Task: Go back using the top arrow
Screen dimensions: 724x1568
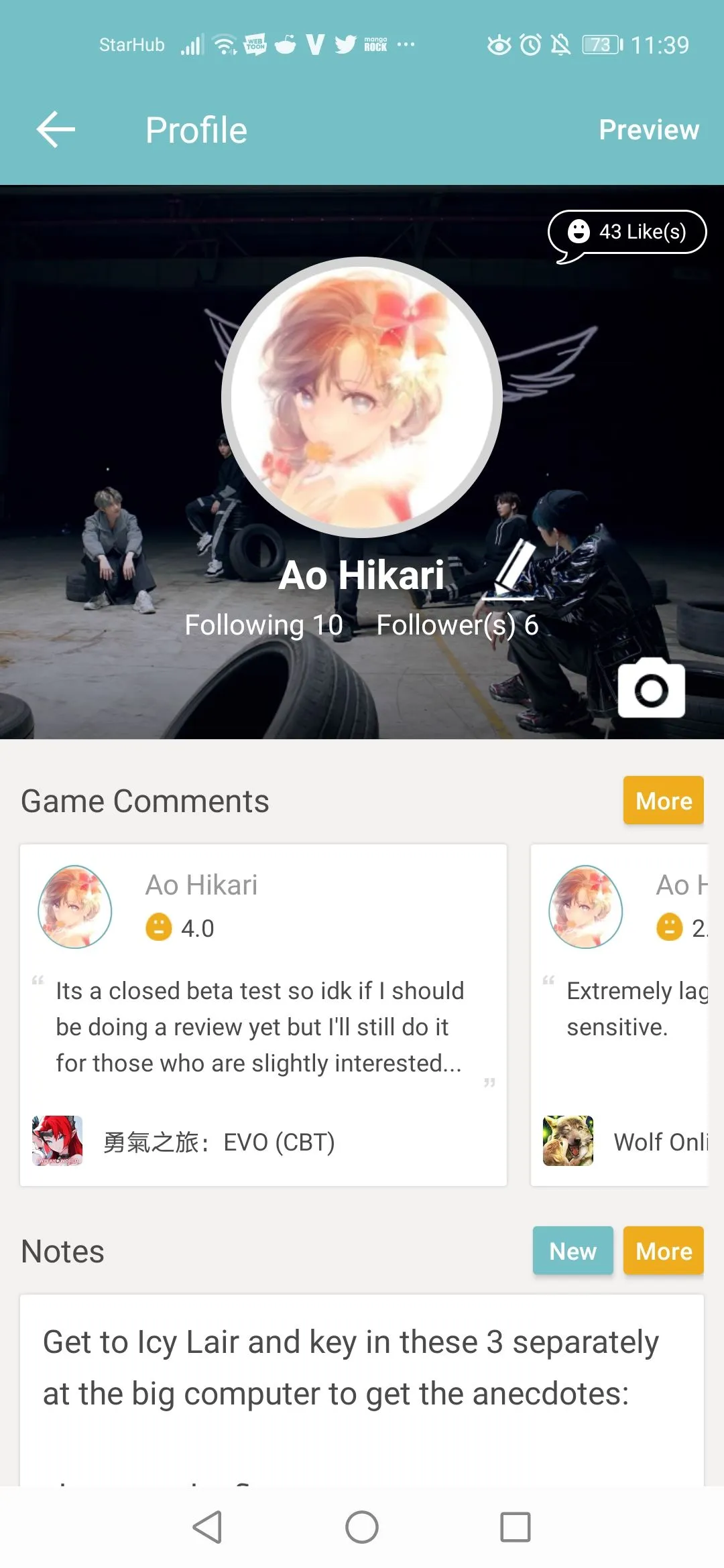Action: tap(56, 129)
